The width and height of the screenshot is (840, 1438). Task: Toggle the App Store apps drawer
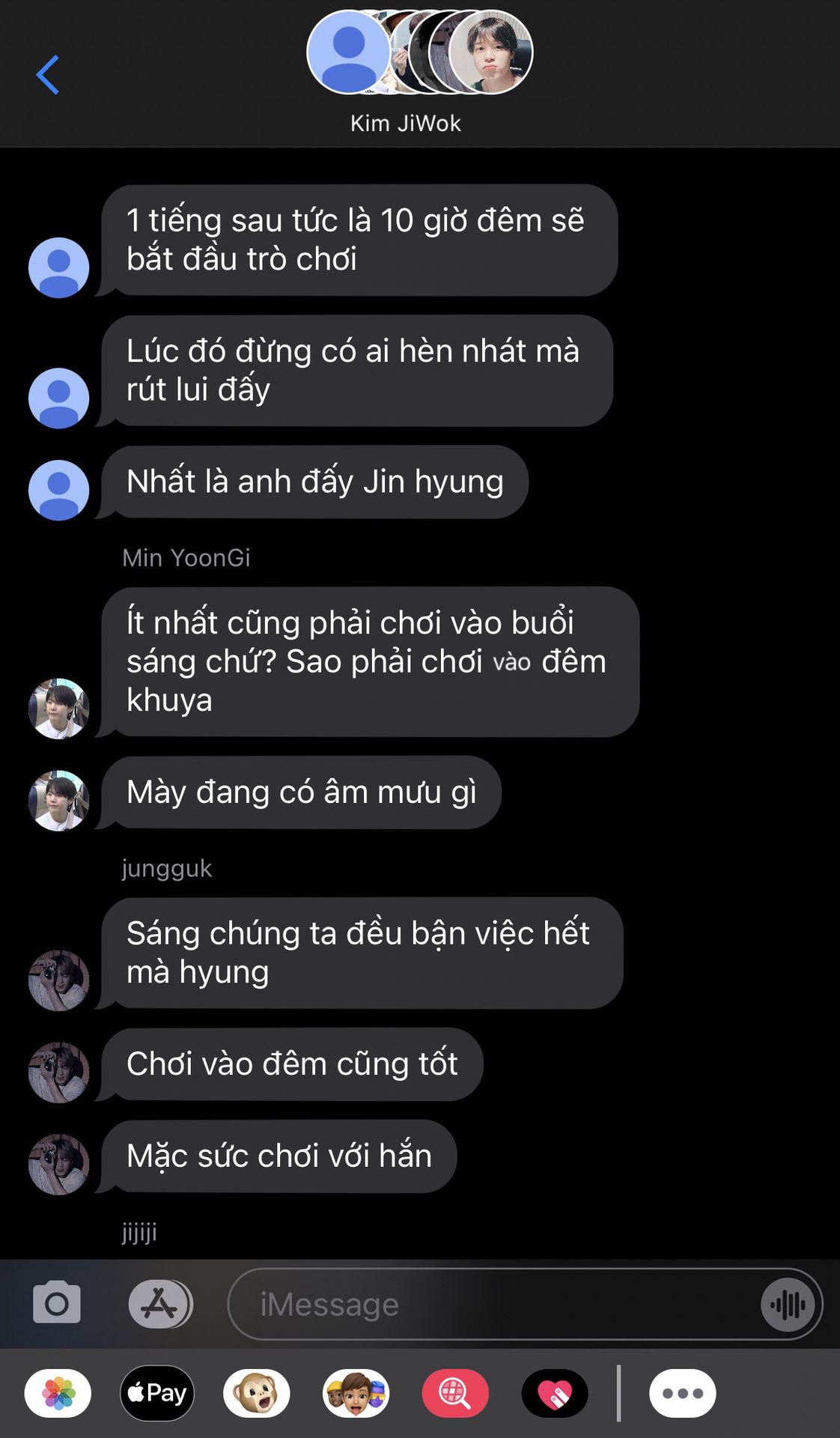159,1304
